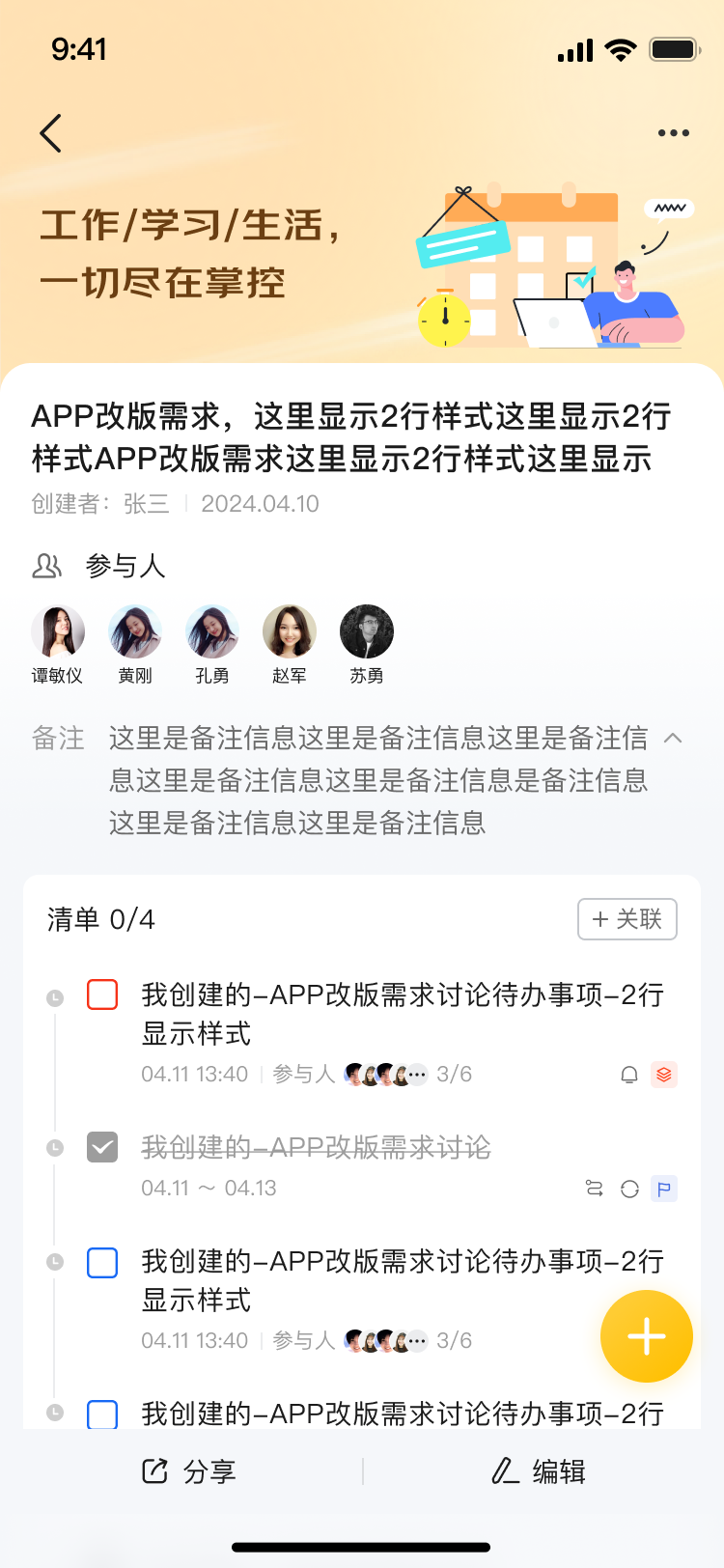Tap the edit pencil icon in the bottom bar

[x=505, y=1471]
